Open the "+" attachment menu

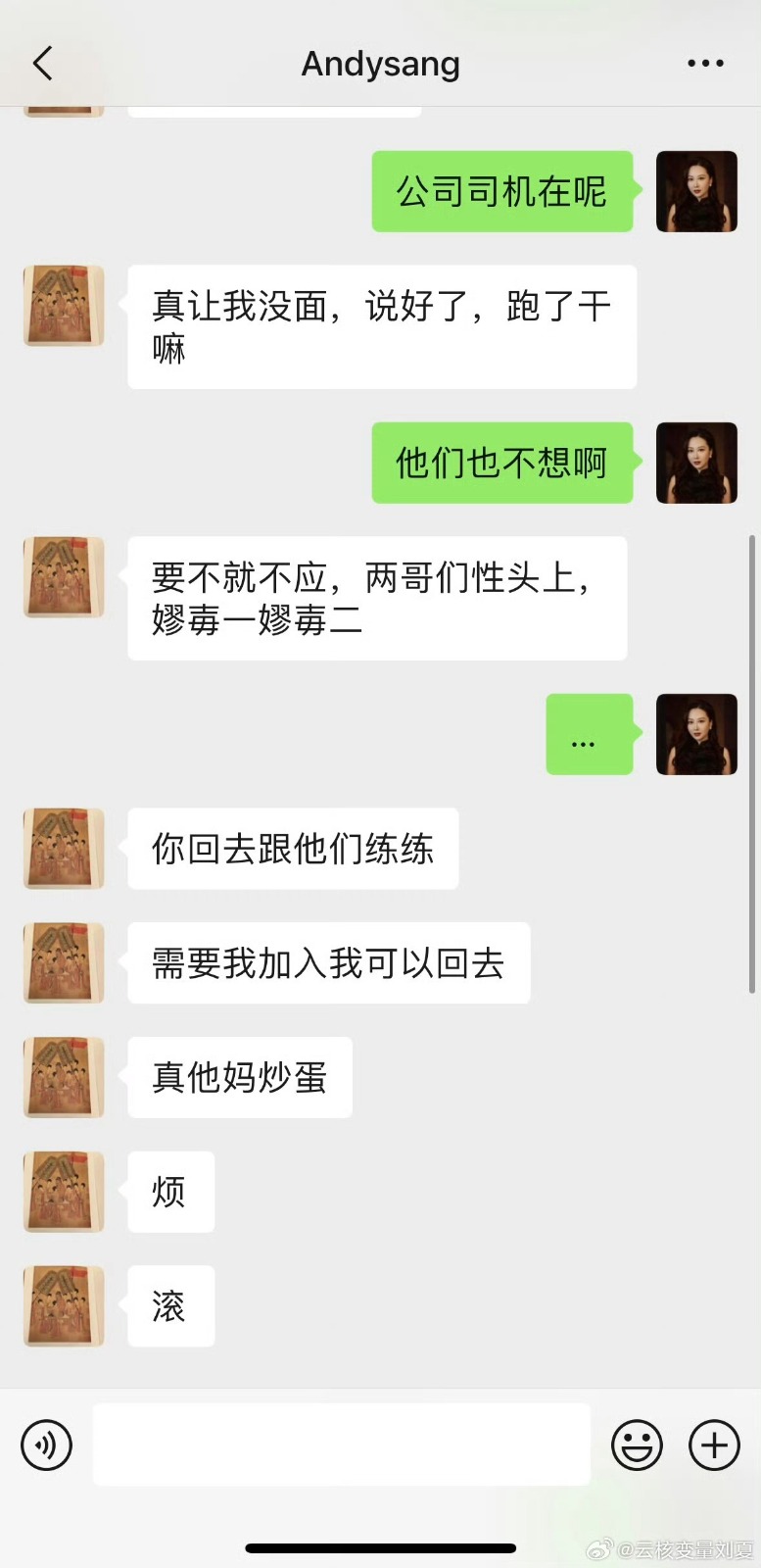(x=713, y=1444)
